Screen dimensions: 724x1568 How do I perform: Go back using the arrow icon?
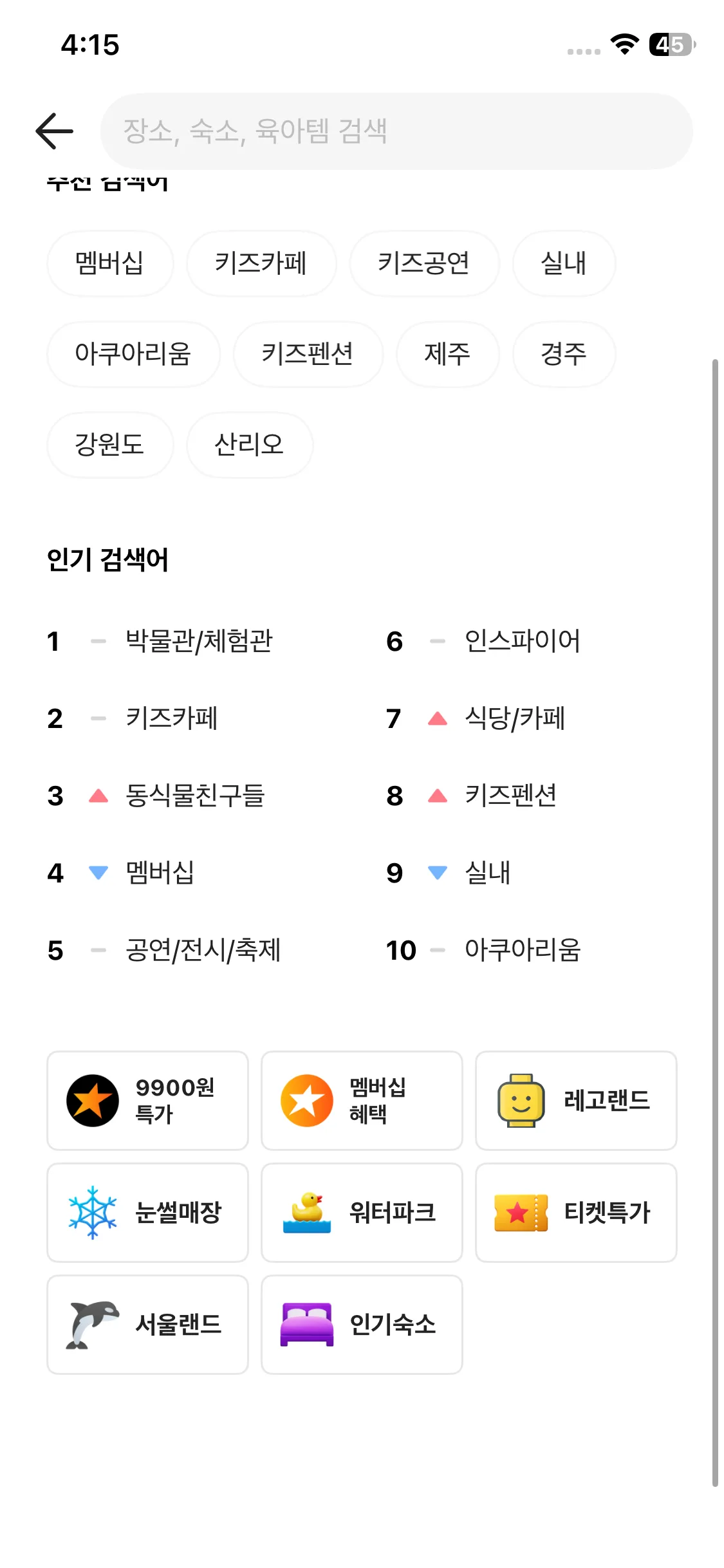point(55,131)
